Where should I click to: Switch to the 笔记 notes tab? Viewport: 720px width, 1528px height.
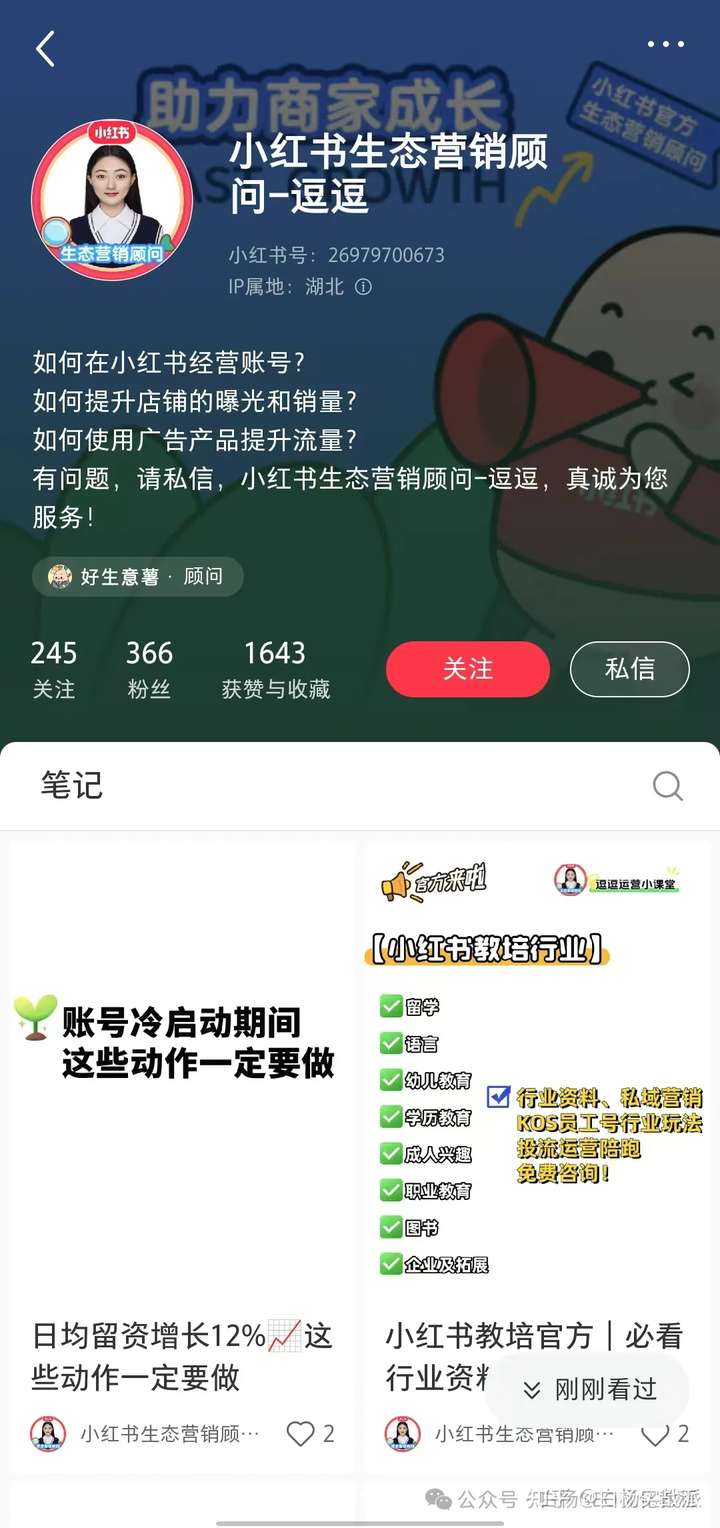(x=72, y=785)
